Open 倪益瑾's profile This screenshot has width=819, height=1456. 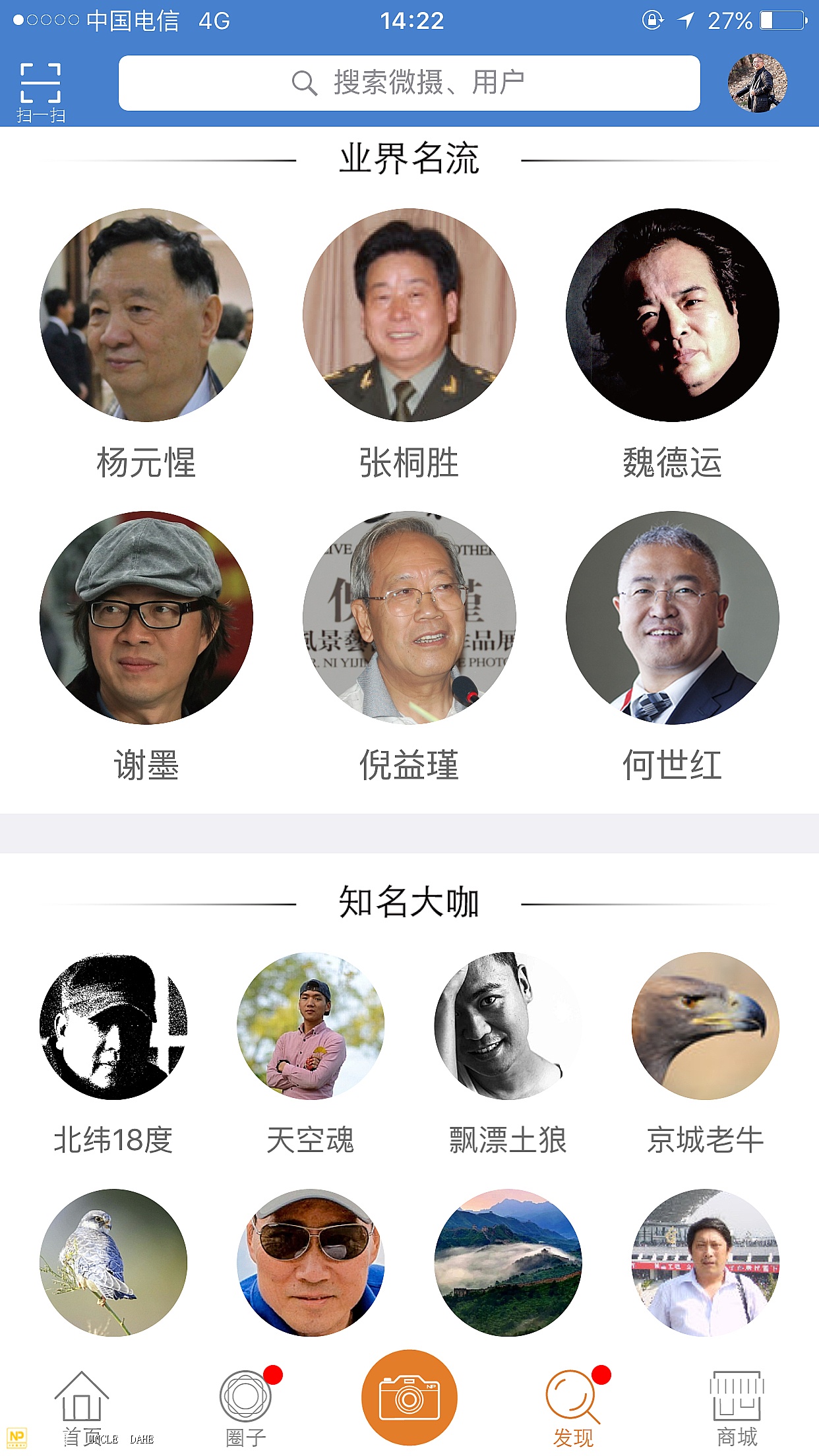tap(409, 618)
